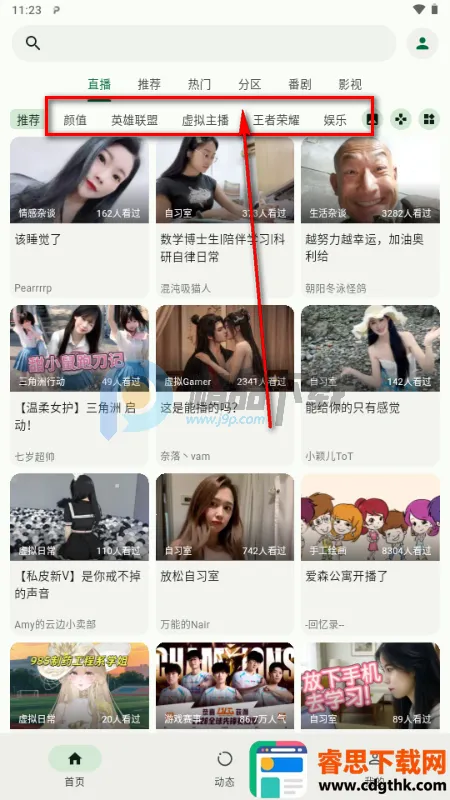Switch to the 热门 tab
450x800 pixels.
tap(199, 84)
